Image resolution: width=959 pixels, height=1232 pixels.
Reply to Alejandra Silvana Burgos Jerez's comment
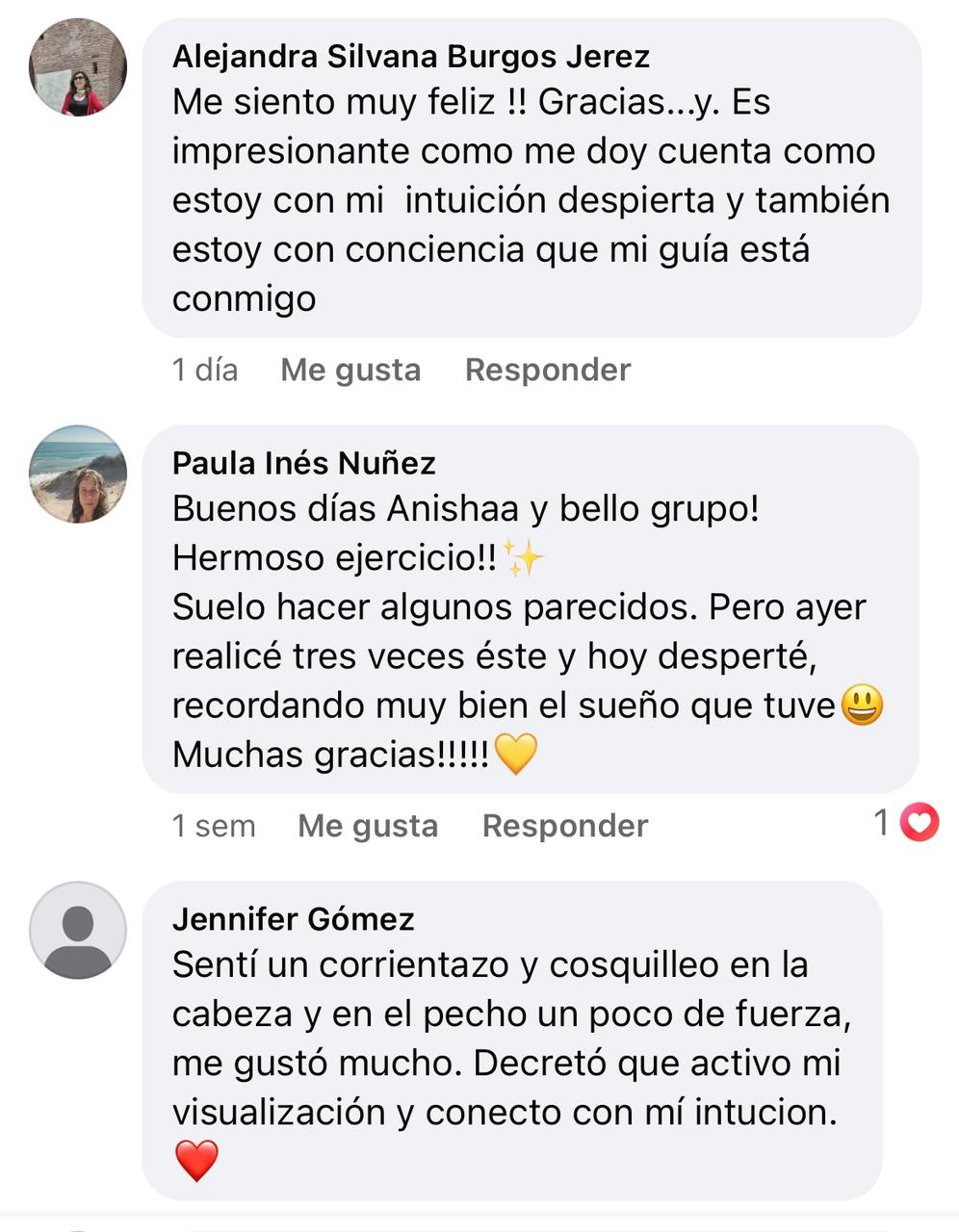point(548,370)
